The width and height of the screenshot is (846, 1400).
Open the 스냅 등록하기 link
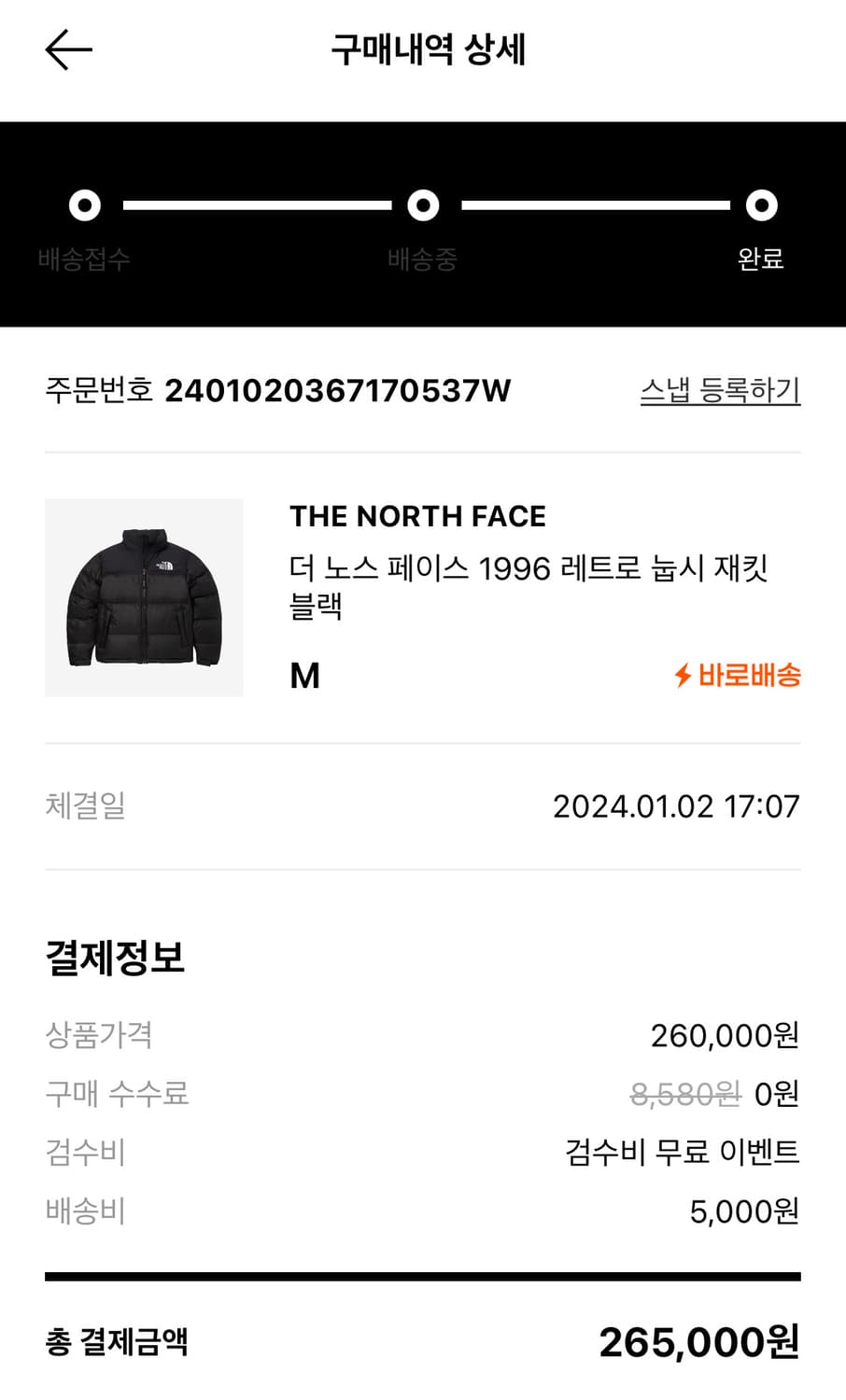point(720,390)
